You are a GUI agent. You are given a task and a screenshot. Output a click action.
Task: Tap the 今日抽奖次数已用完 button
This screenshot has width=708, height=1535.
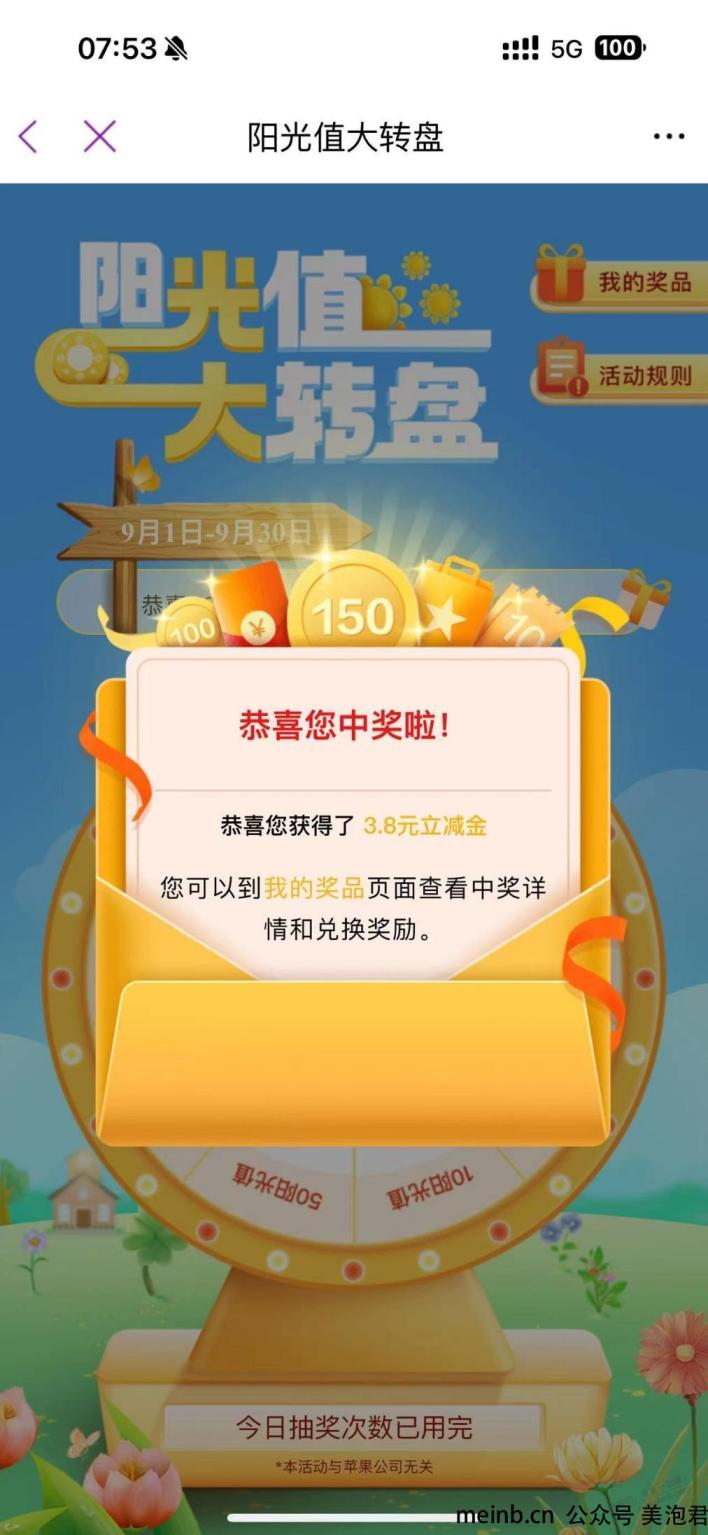coord(354,1427)
